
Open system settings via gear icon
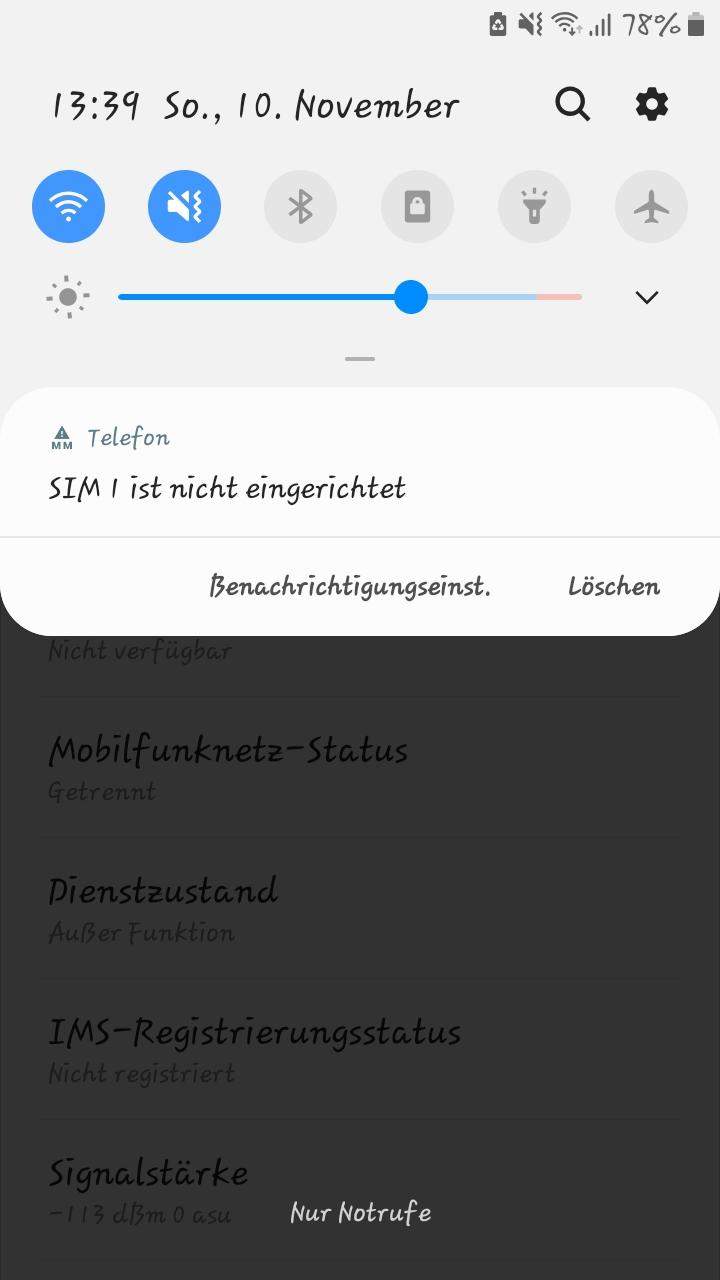click(651, 104)
